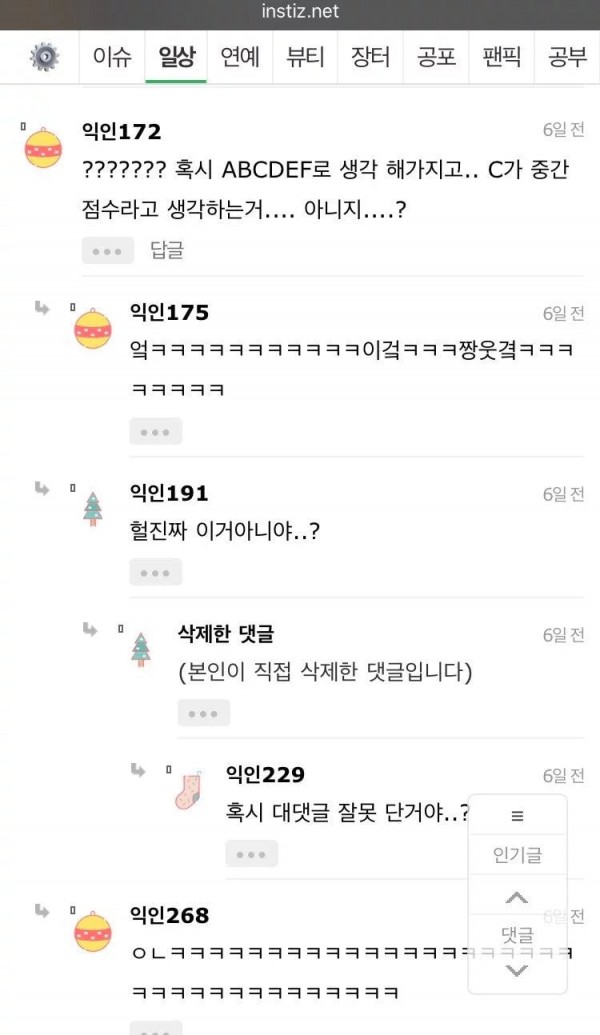
Task: Switch to the 공포 tab
Action: pyautogui.click(x=436, y=57)
